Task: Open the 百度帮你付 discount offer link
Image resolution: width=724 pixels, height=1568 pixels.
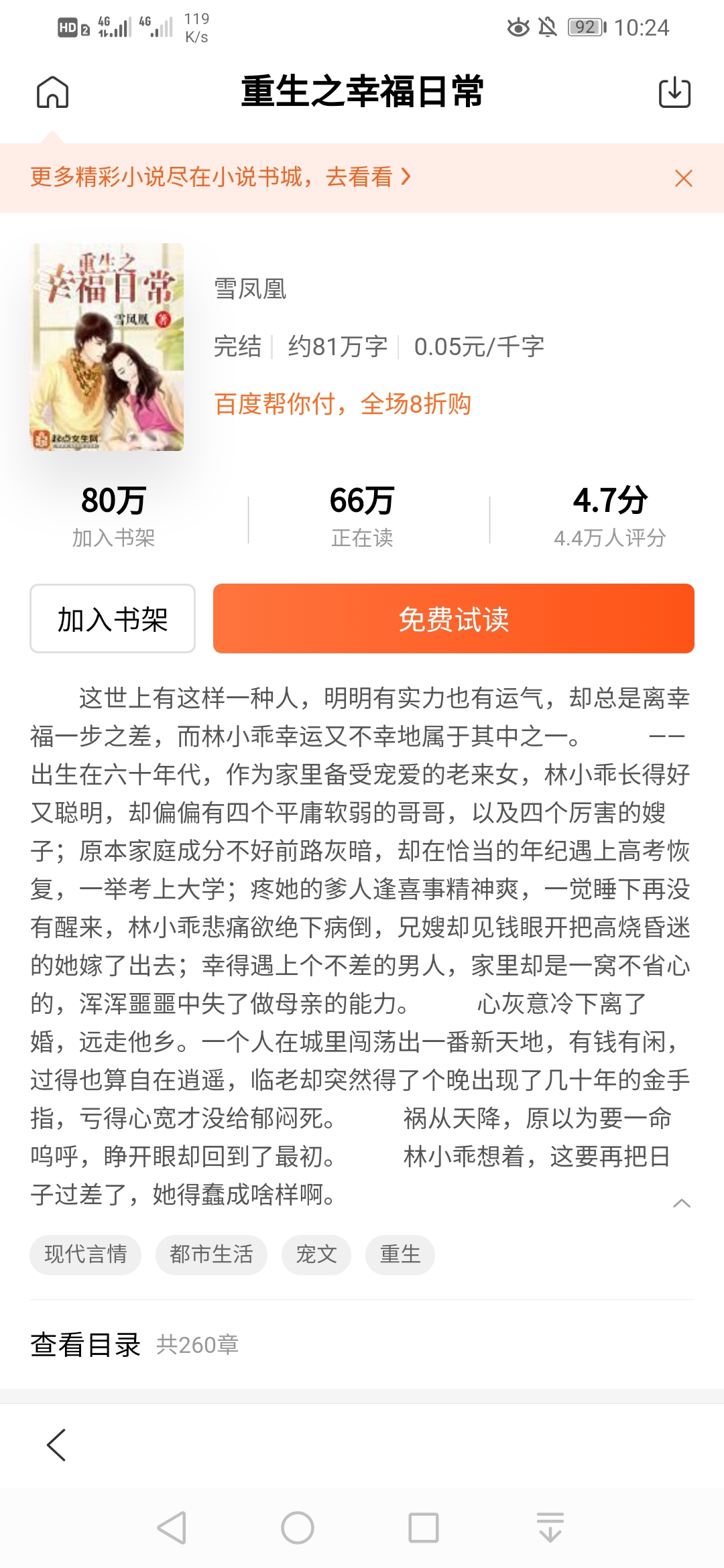Action: coord(342,403)
